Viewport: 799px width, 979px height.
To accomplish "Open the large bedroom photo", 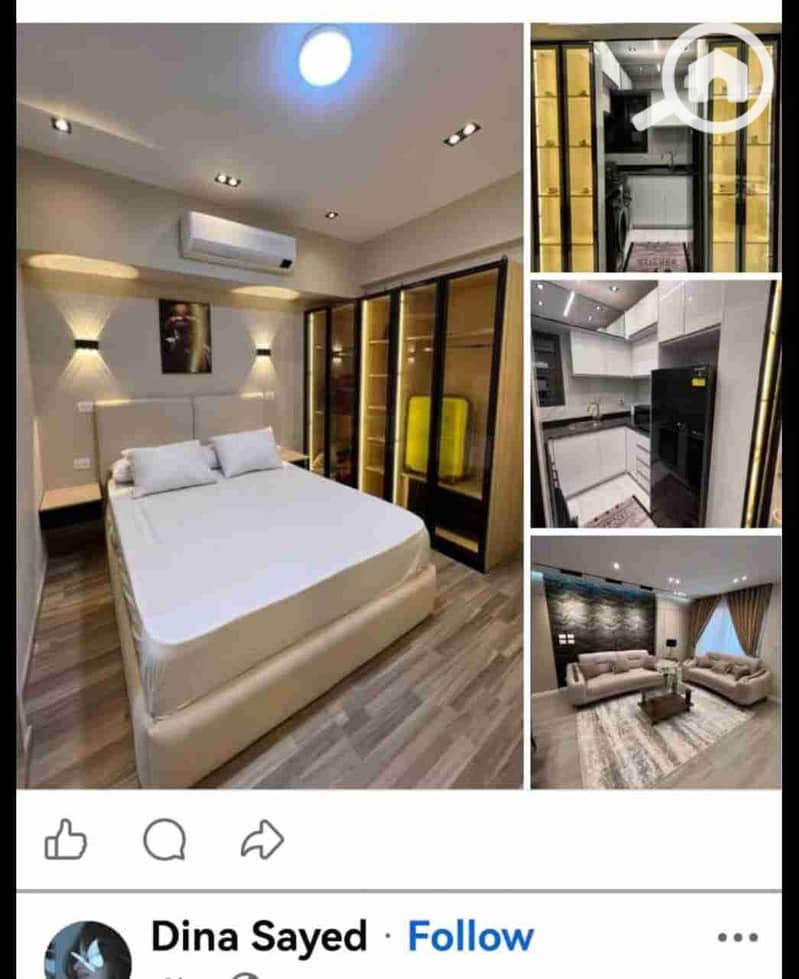I will 270,405.
